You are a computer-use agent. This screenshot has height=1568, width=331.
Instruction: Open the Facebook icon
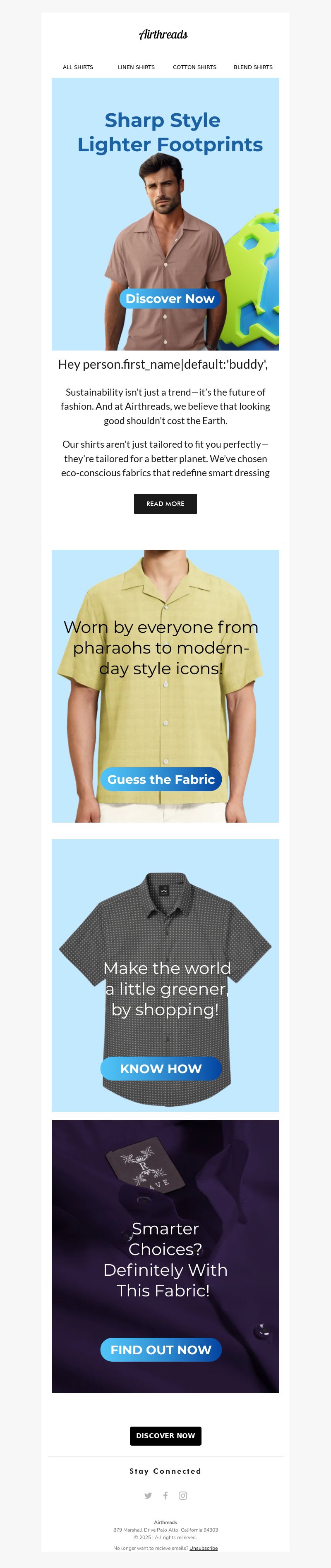165,1495
